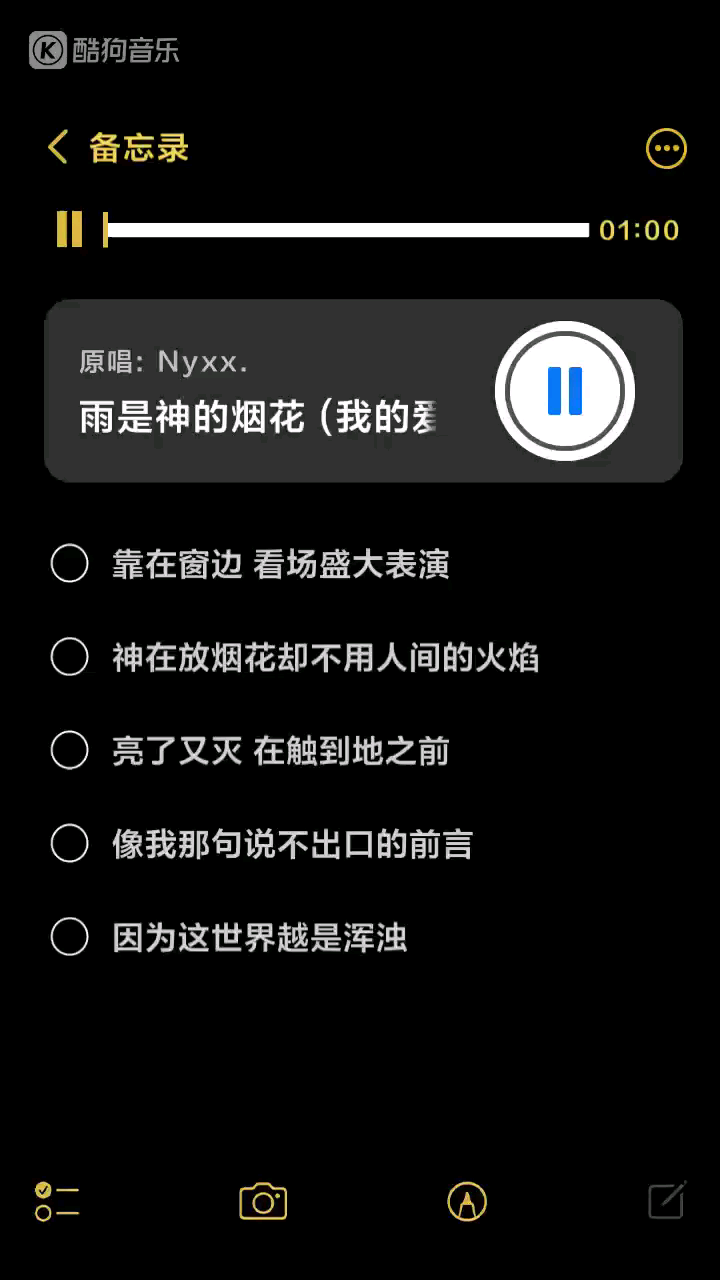Check off 靠在窗边 看场盛大表演
The width and height of the screenshot is (720, 1280).
pos(70,564)
